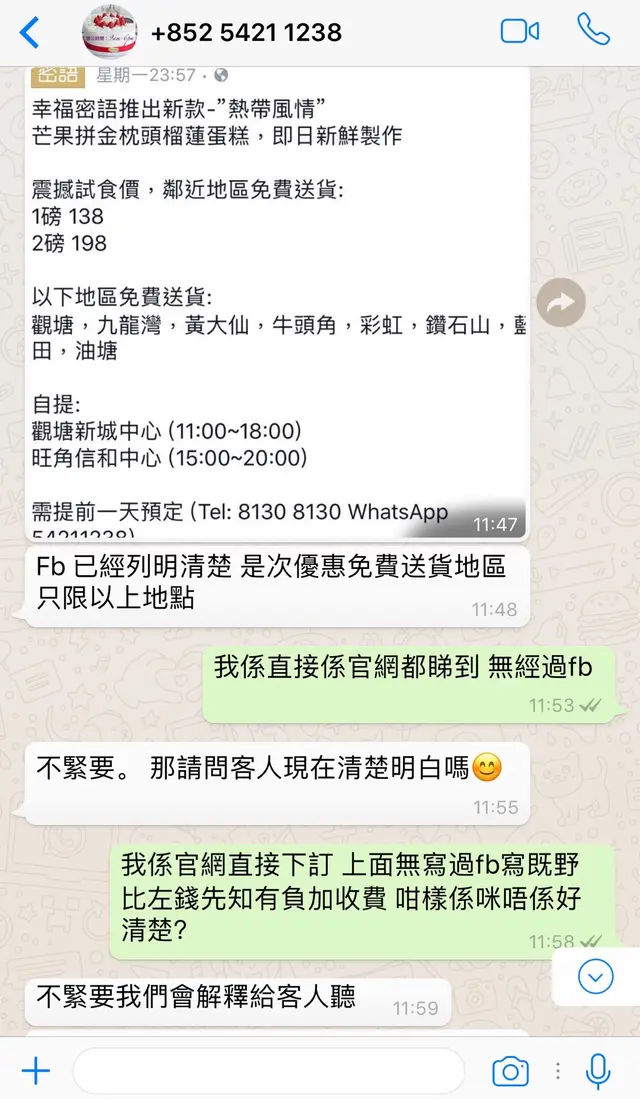This screenshot has height=1099, width=640.
Task: Record a voice message with the microphone
Action: [598, 1072]
